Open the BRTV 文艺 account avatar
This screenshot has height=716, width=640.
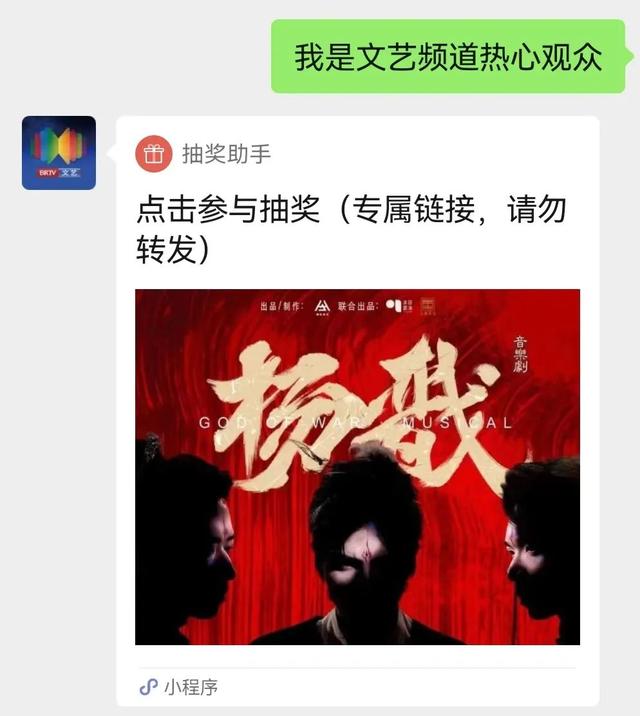(59, 153)
